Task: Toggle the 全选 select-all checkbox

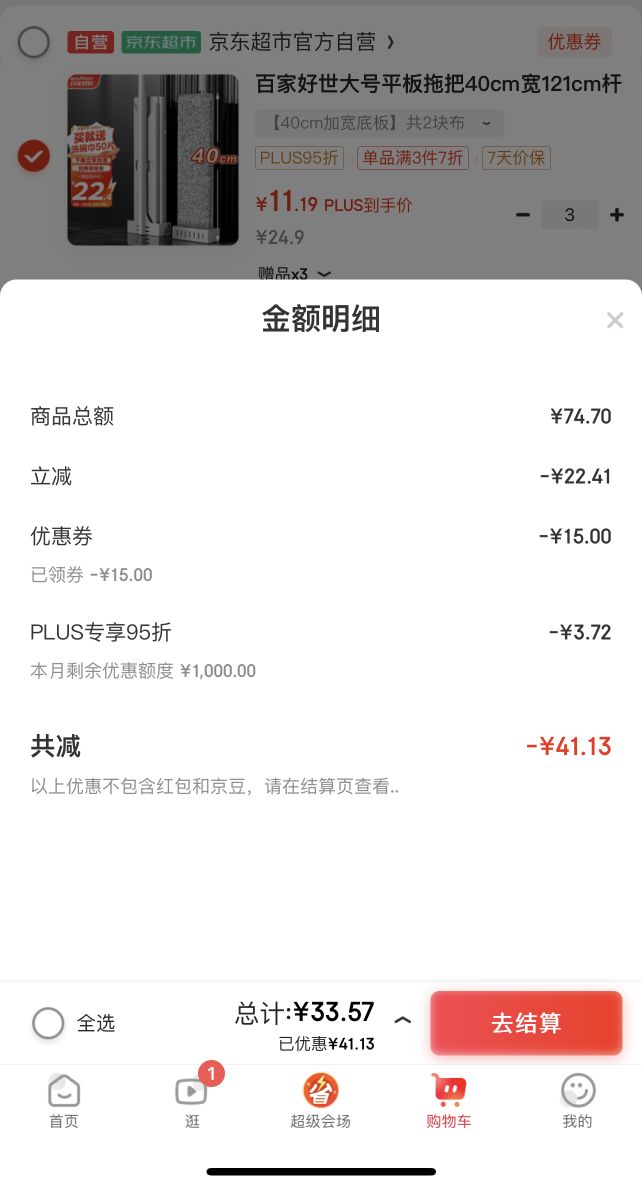Action: point(48,1023)
